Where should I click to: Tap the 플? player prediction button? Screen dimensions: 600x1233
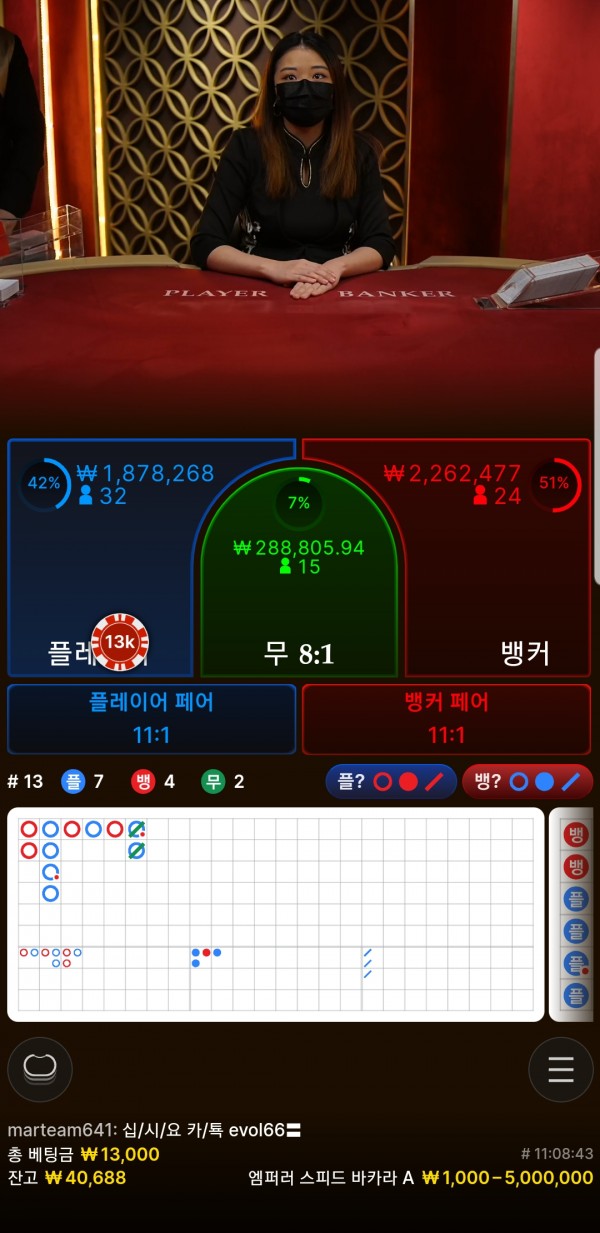[x=391, y=782]
